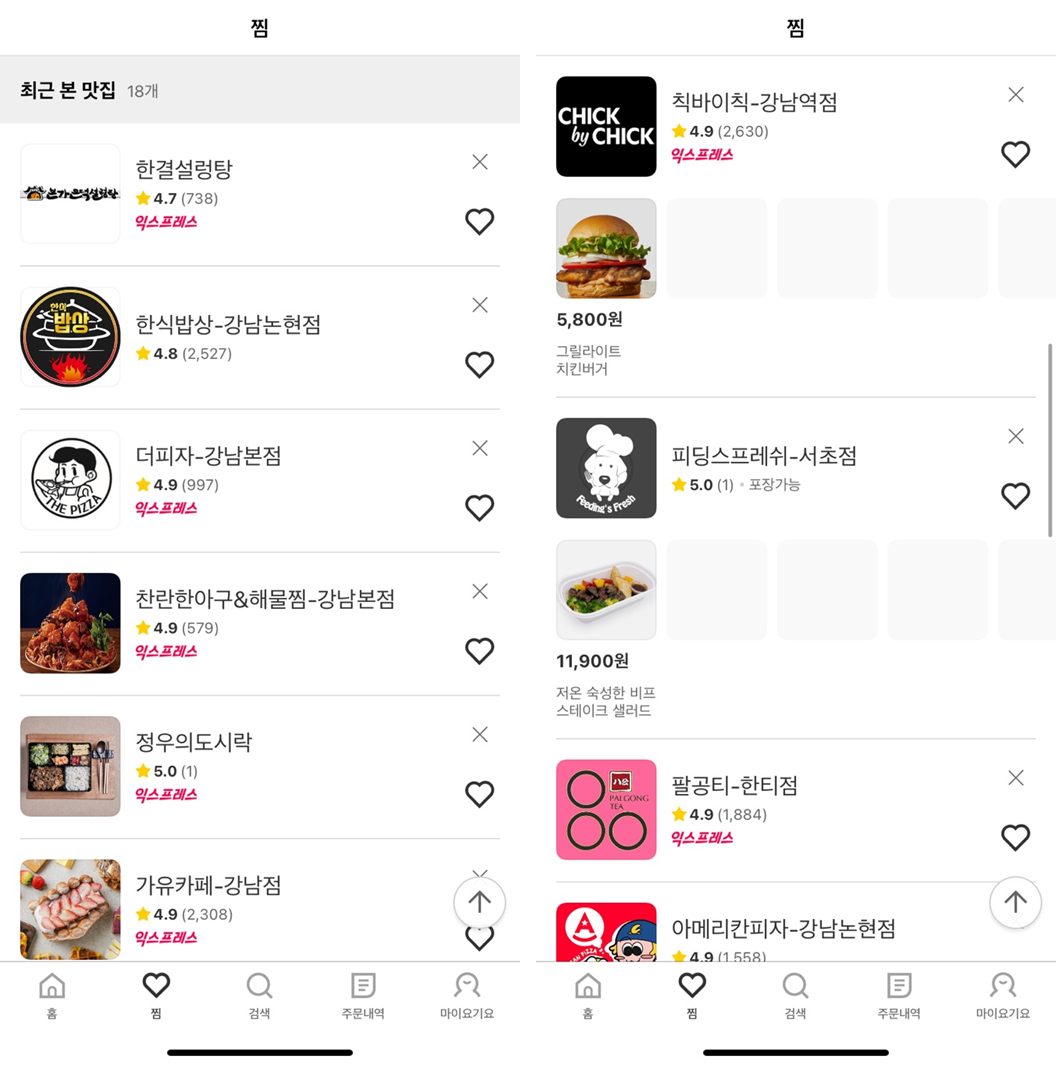Image resolution: width=1056 pixels, height=1066 pixels.
Task: View the 더피자-강남본점 restaurant
Action: (x=208, y=456)
